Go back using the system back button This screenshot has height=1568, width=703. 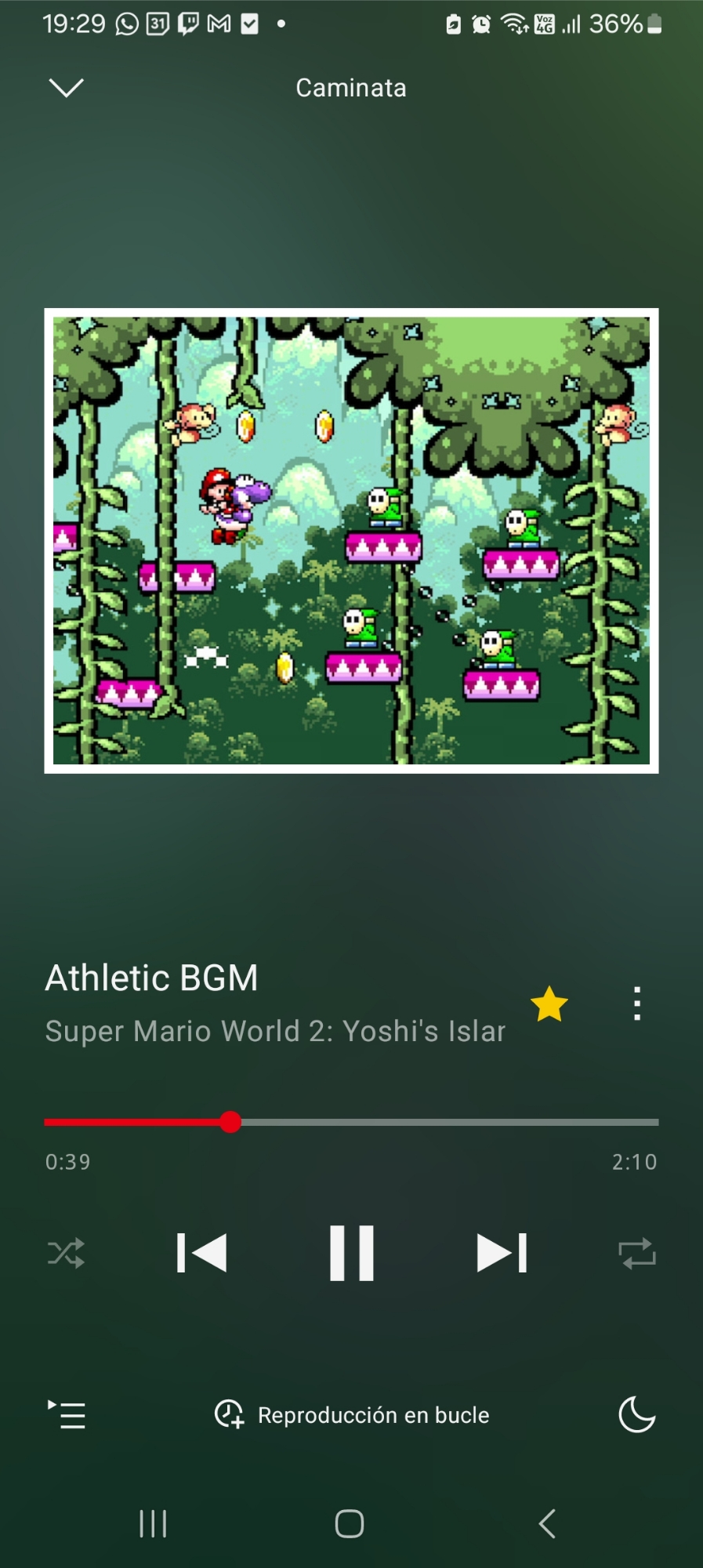point(547,1523)
